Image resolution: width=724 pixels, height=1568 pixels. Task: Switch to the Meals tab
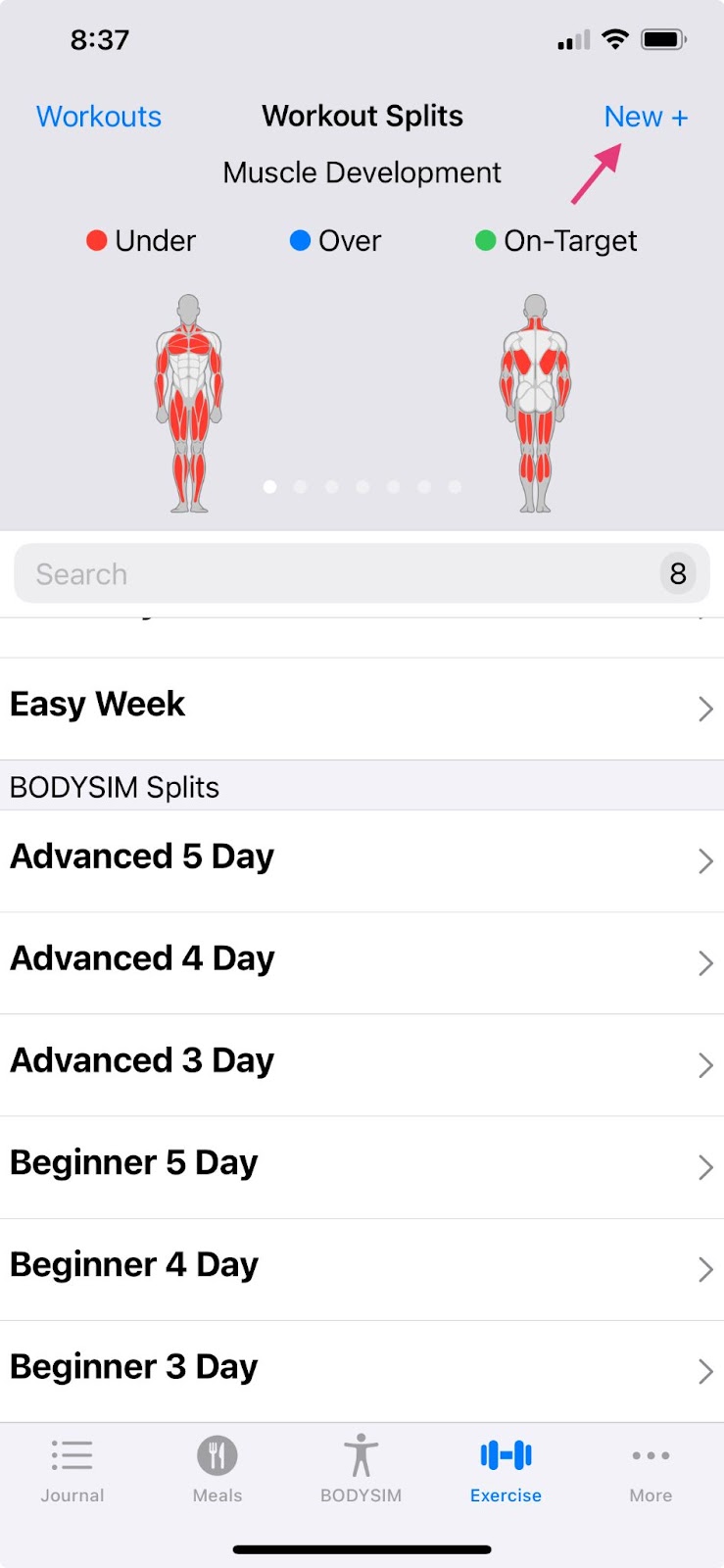point(217,1470)
